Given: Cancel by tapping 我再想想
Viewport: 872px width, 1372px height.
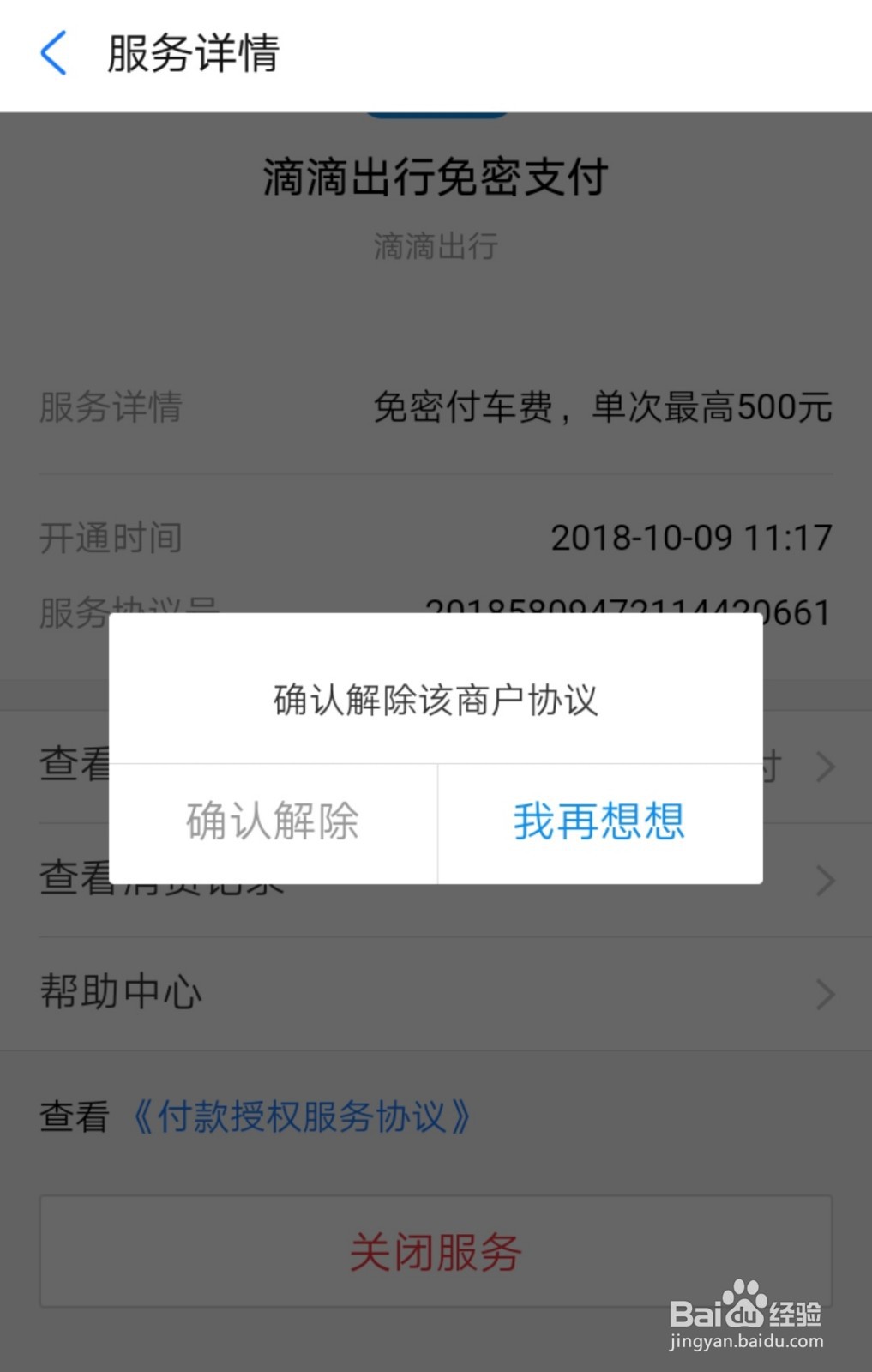Looking at the screenshot, I should [598, 821].
